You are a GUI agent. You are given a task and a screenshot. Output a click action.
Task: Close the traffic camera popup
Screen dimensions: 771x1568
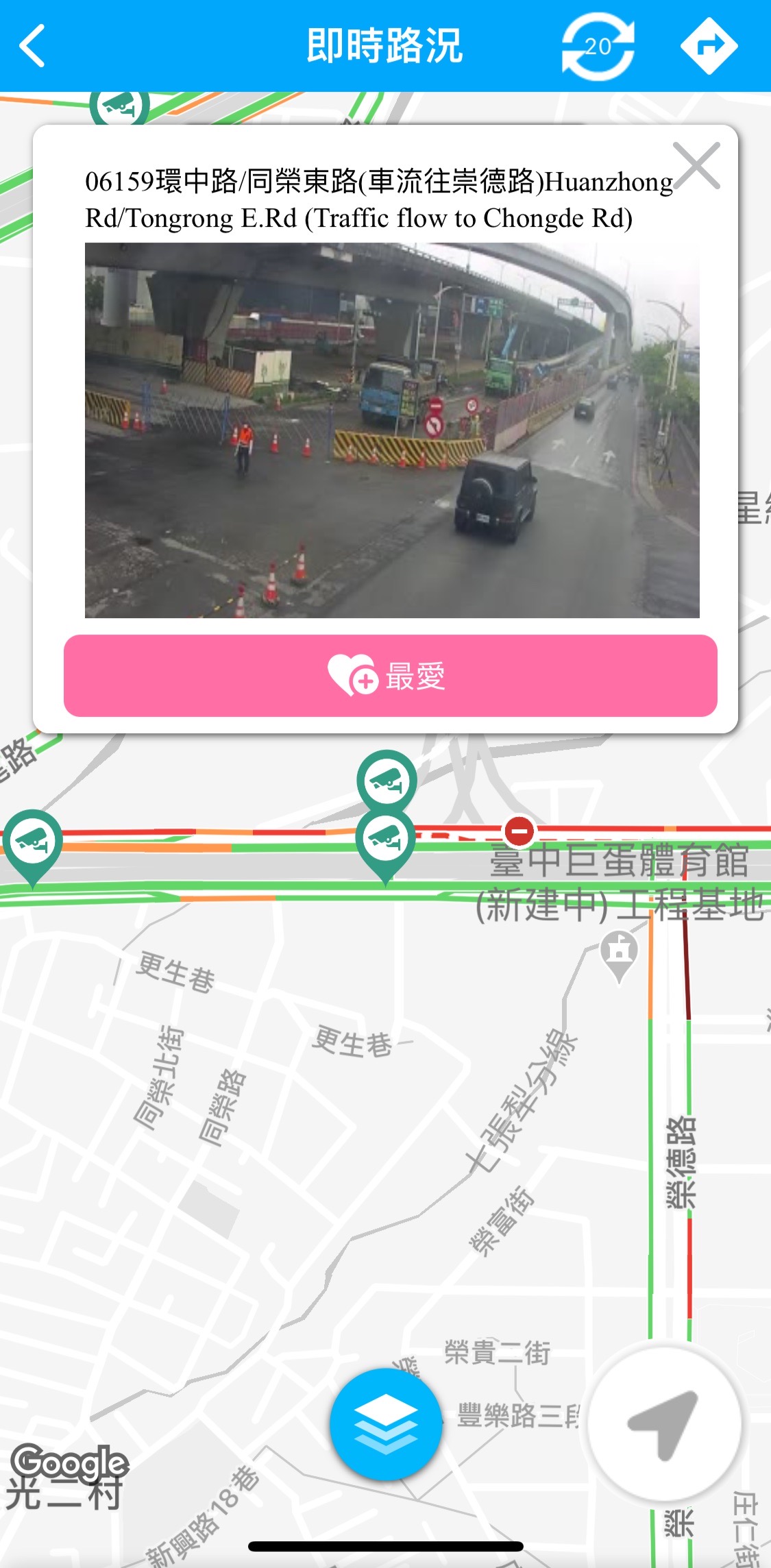[x=696, y=165]
